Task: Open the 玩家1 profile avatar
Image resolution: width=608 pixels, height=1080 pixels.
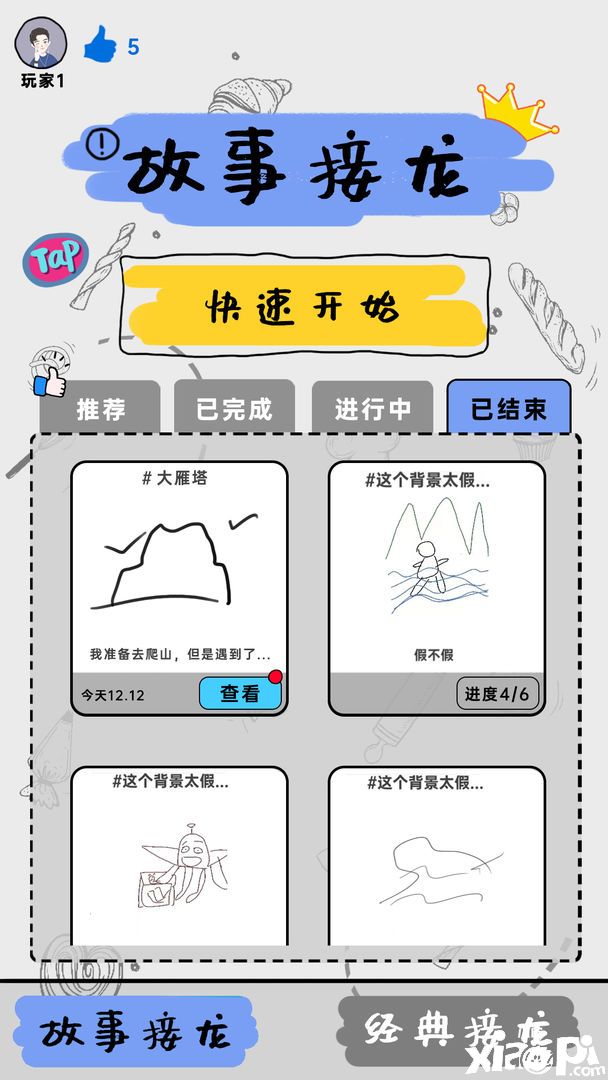Action: 41,43
